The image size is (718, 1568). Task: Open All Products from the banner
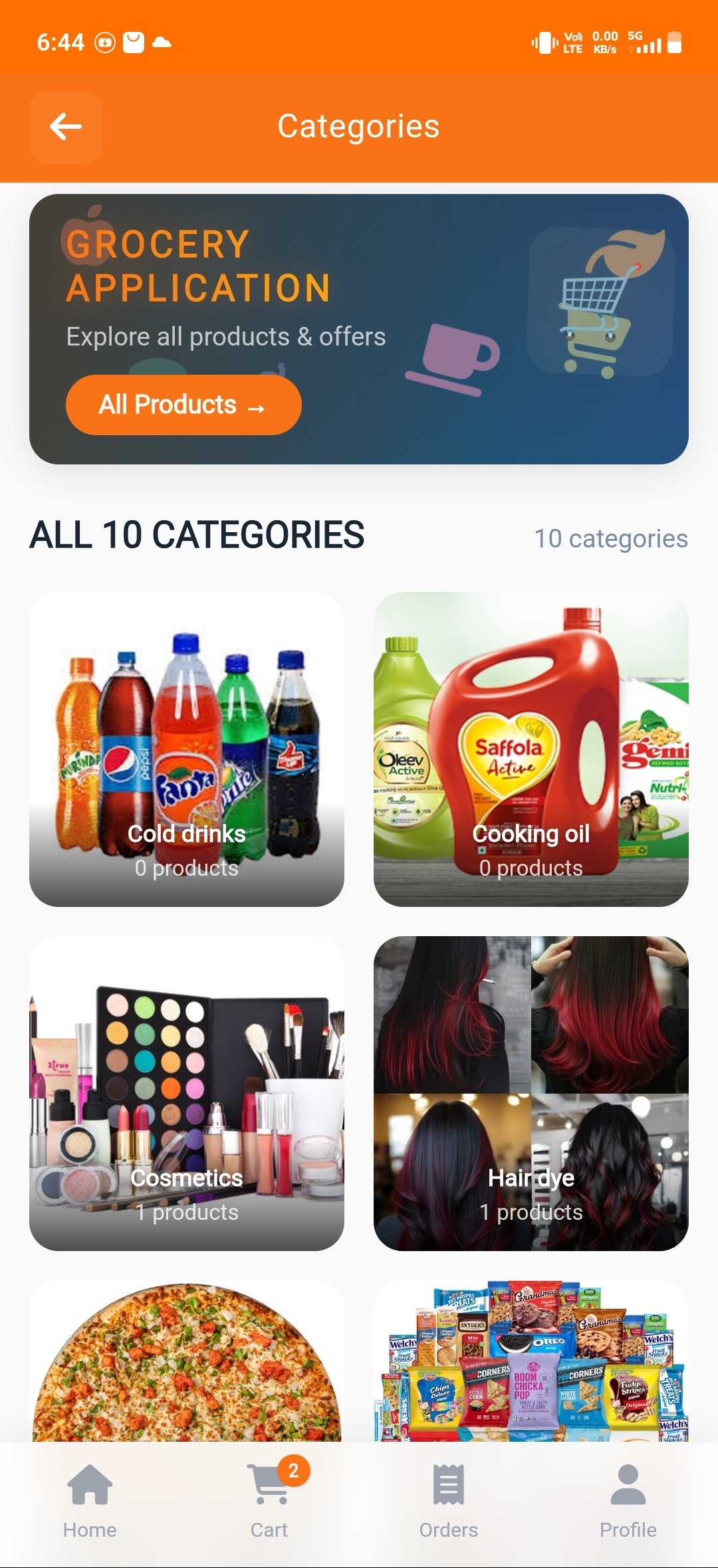(183, 405)
